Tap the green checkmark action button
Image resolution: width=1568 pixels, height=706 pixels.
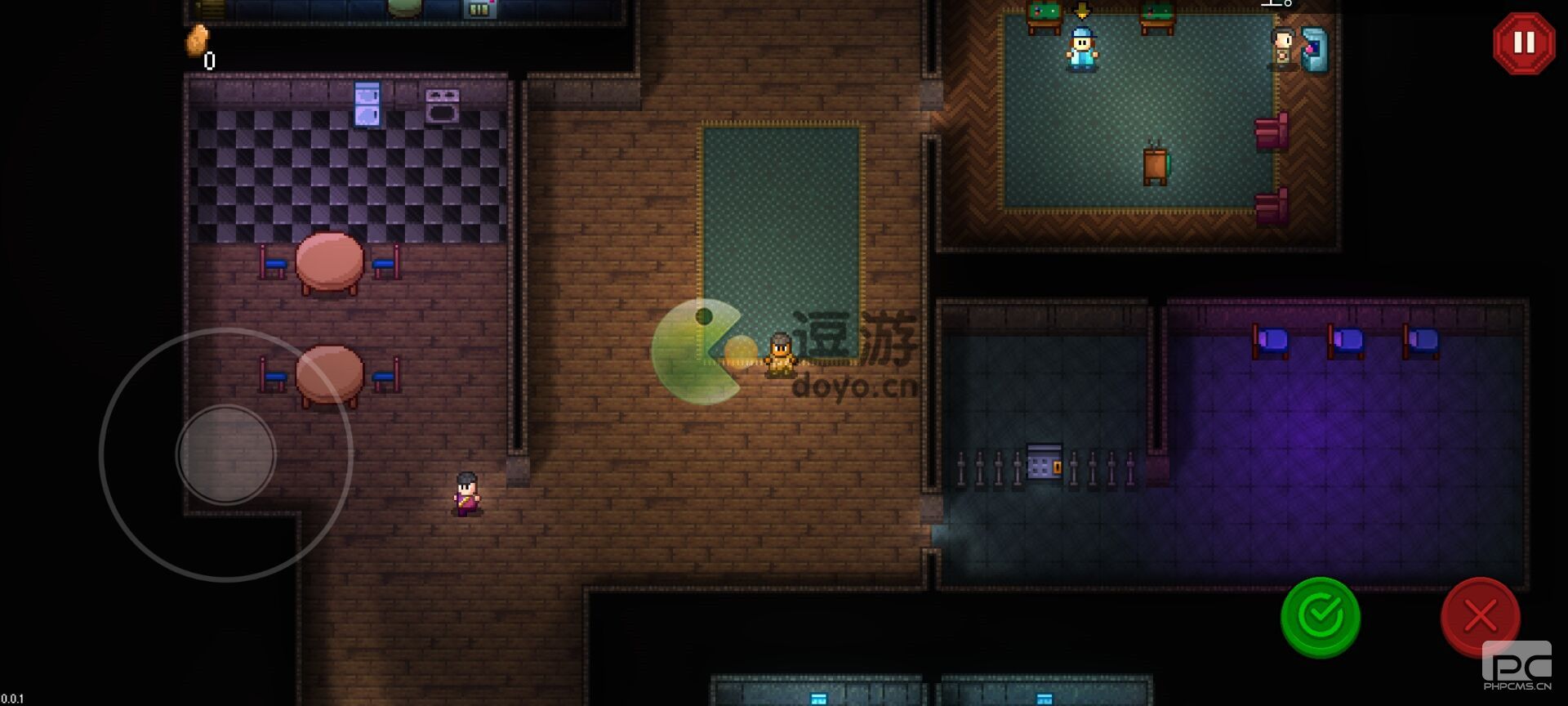[x=1320, y=617]
